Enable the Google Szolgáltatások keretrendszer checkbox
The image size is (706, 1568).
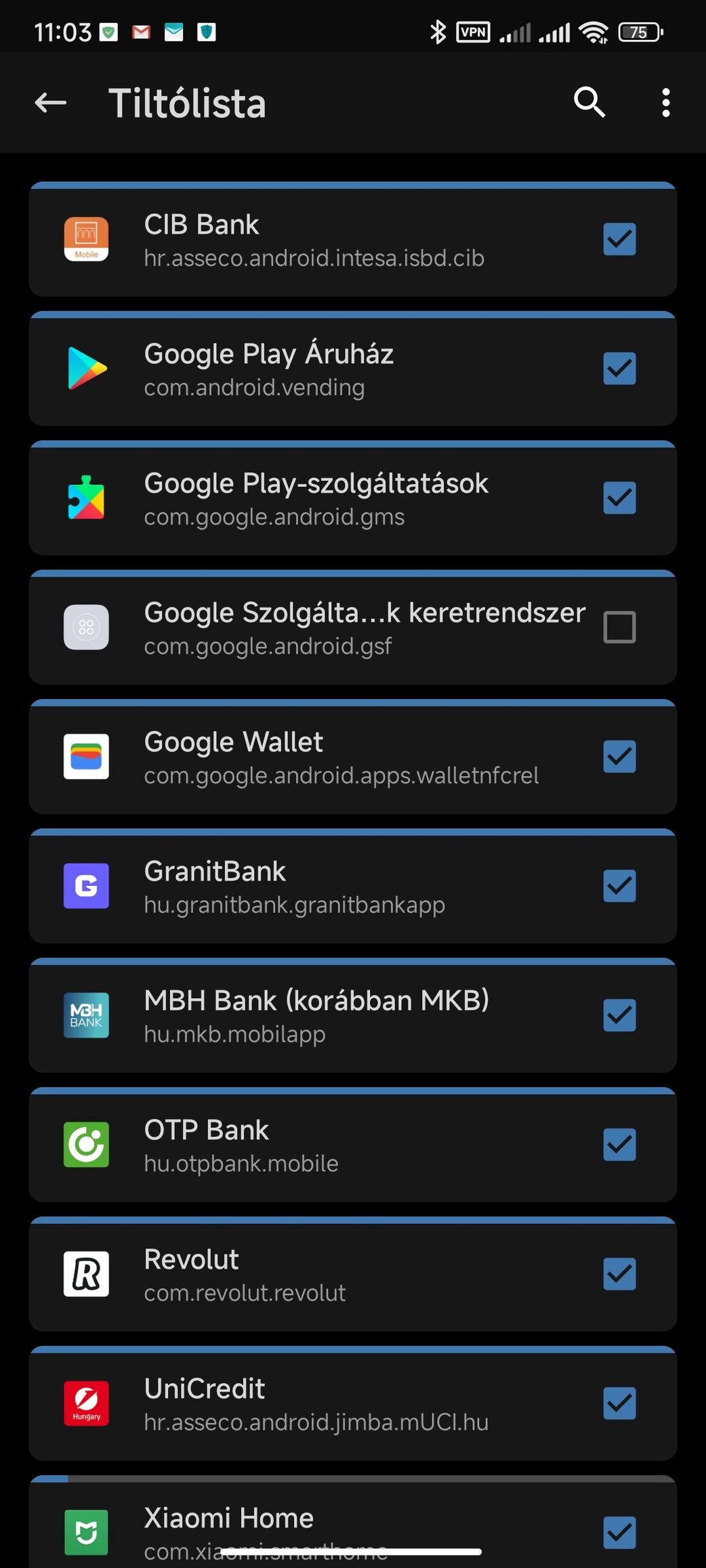click(619, 627)
